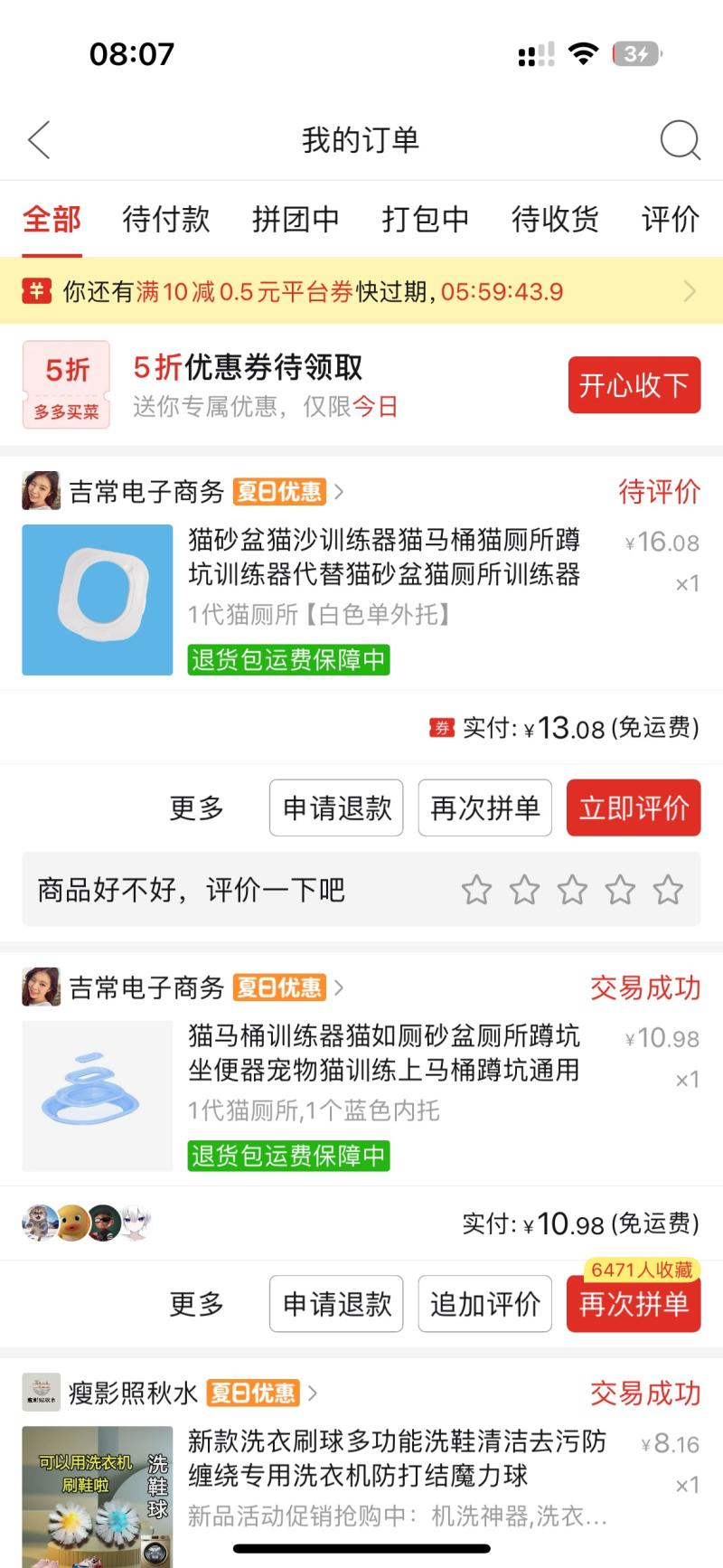Screen dimensions: 723x1568
Task: Tap 追加评价 on blue tray order
Action: [x=484, y=1304]
